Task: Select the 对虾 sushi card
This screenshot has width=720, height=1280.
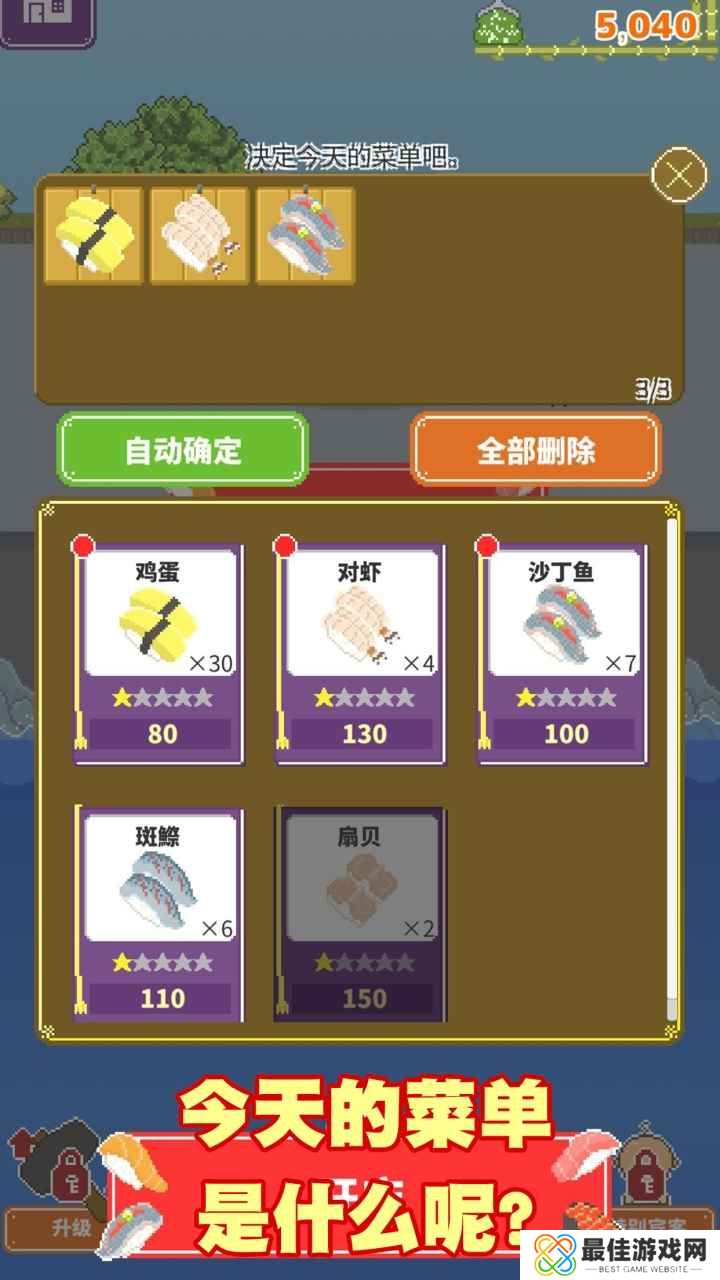Action: coord(362,654)
